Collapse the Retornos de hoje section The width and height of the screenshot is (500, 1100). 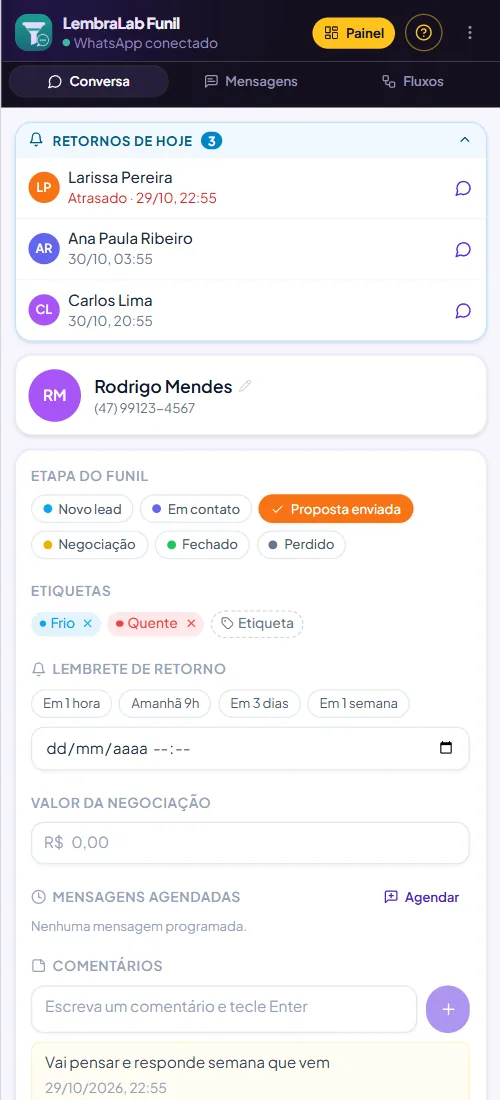[x=464, y=140]
